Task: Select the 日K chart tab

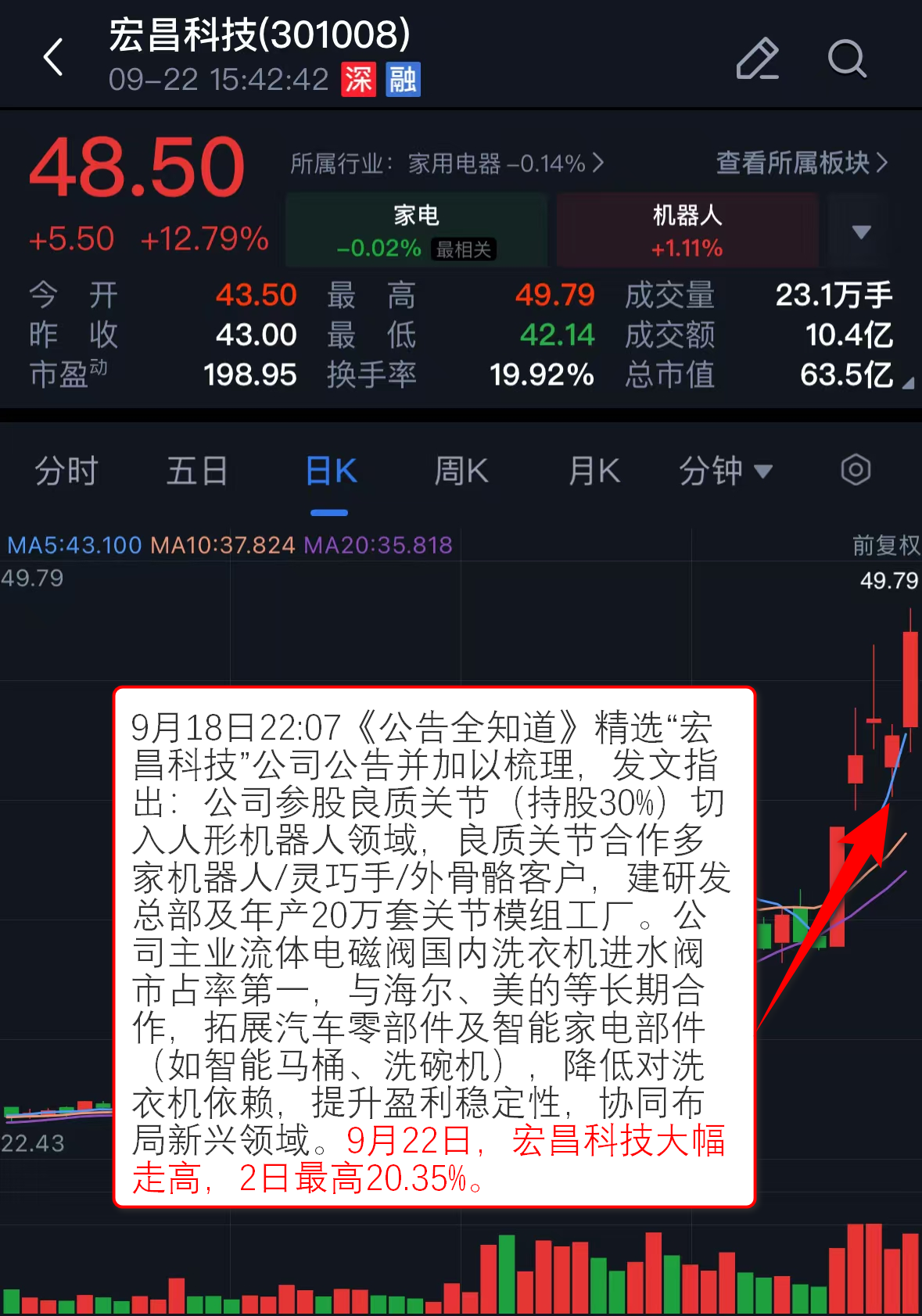Action: 330,472
